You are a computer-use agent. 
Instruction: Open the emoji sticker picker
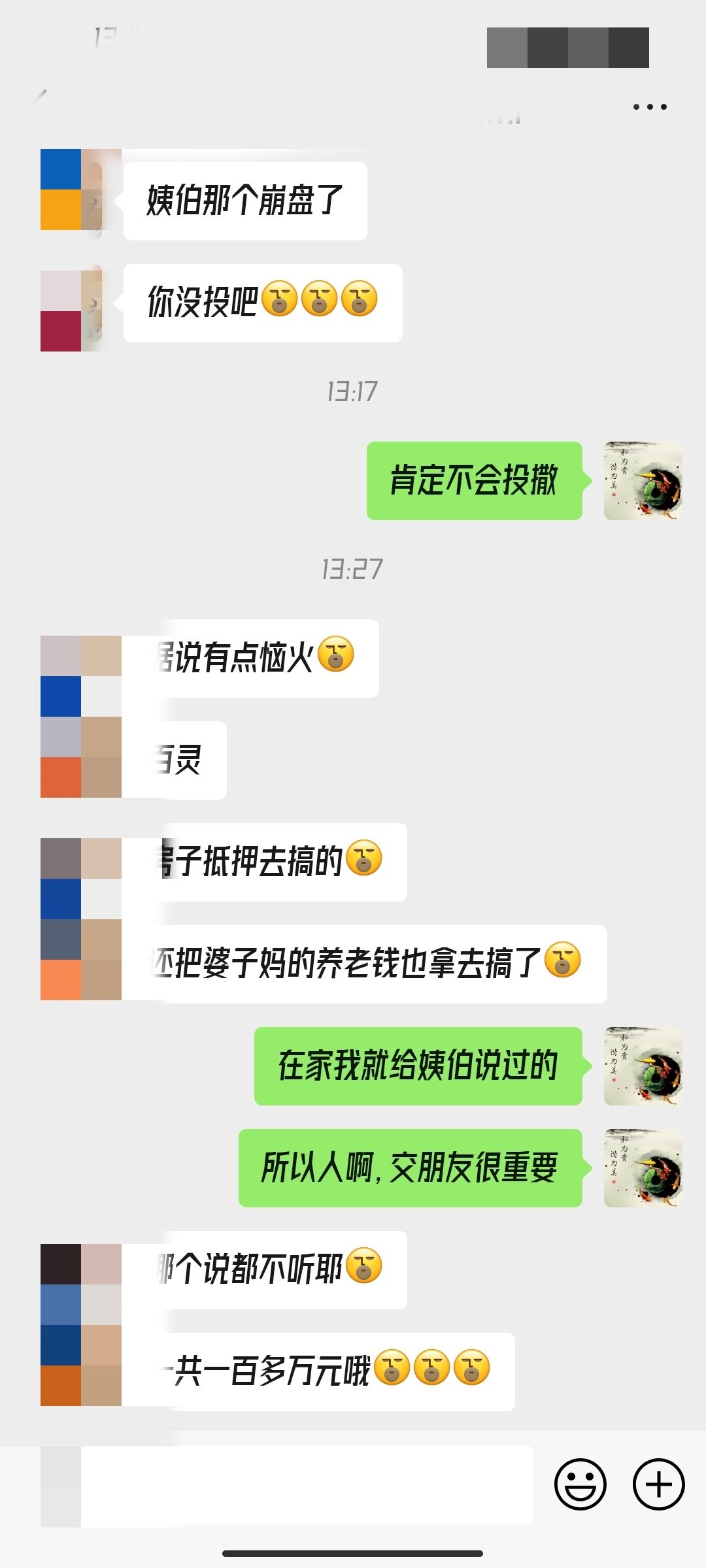click(x=580, y=1484)
